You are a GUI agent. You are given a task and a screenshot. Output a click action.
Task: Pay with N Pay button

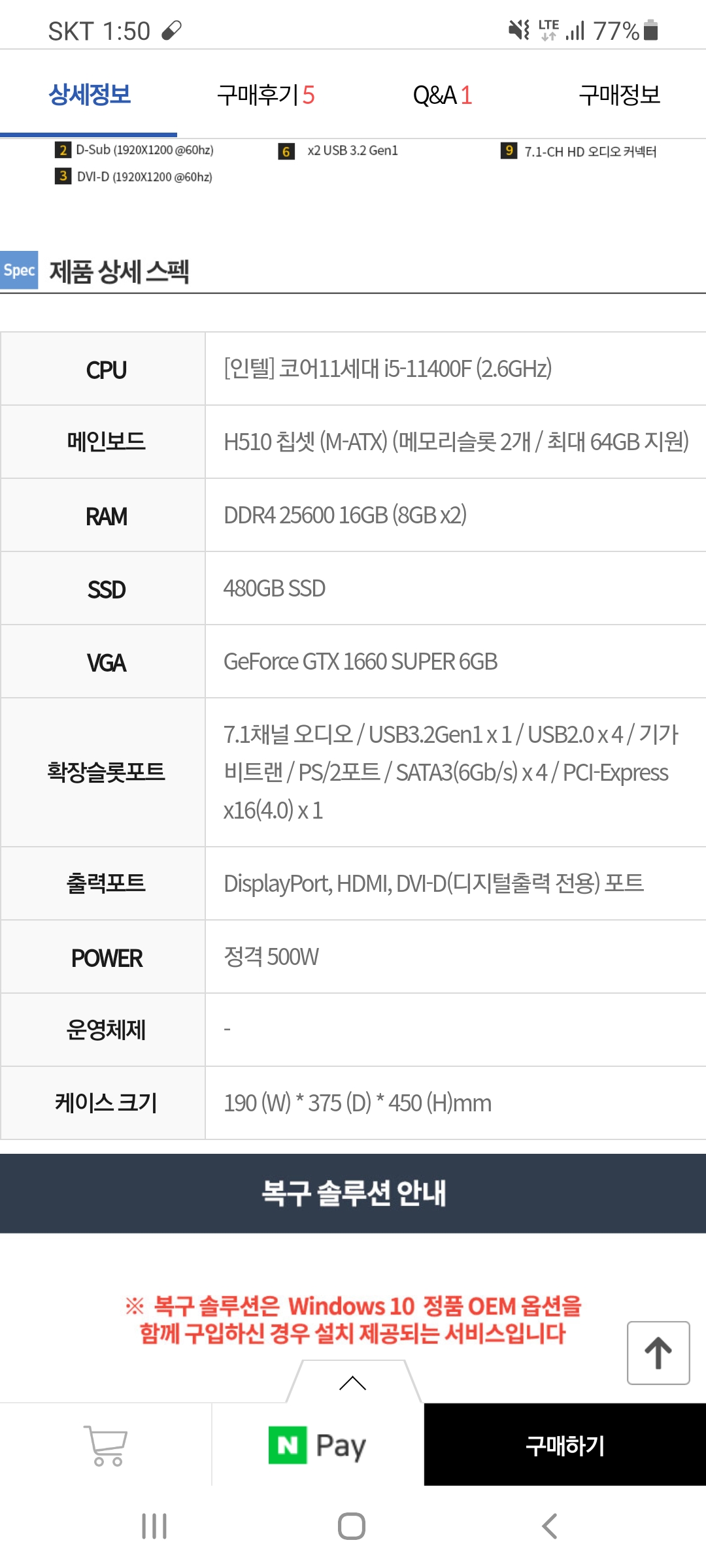(318, 1445)
